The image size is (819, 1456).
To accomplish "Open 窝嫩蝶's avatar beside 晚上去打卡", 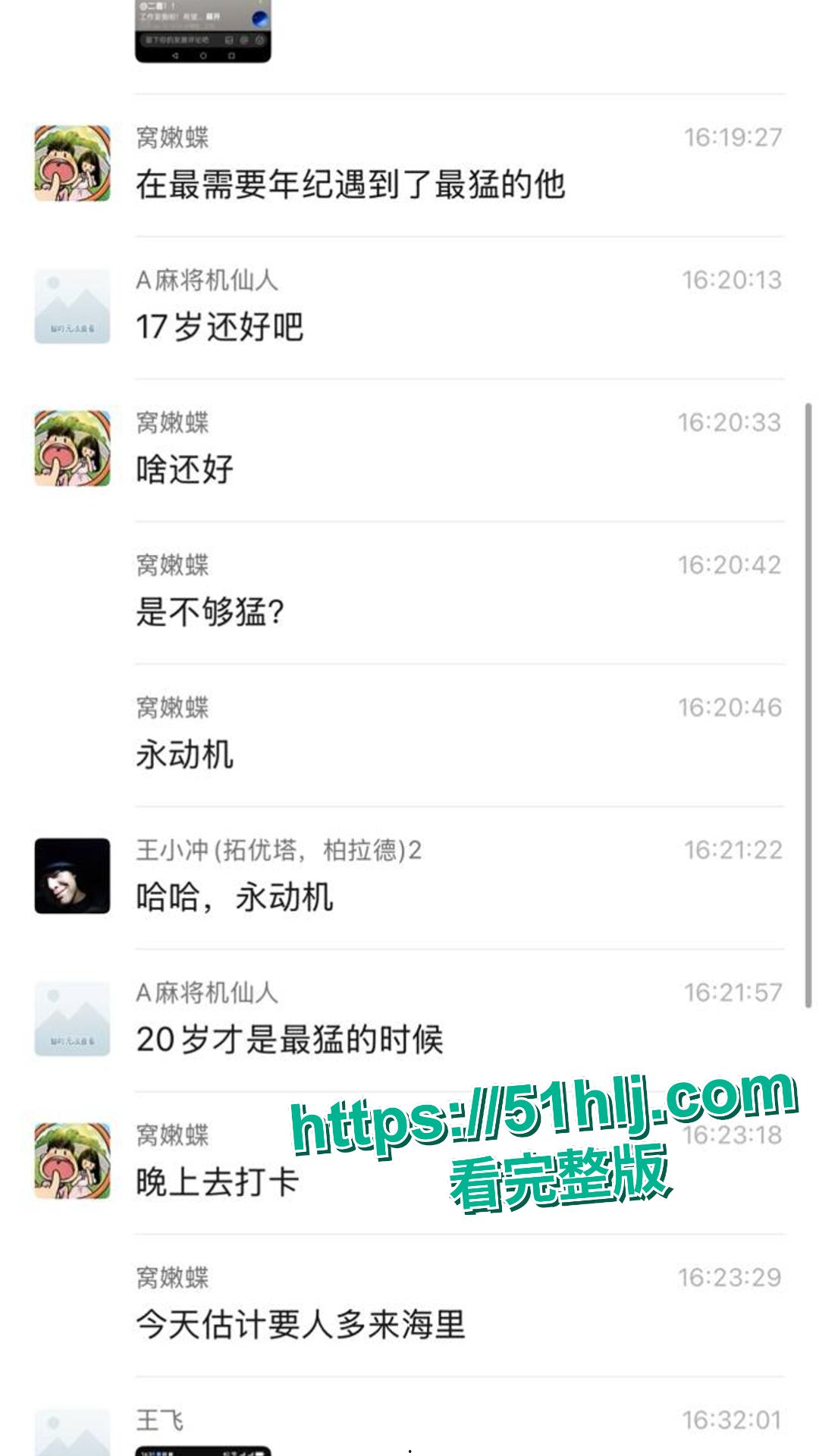I will (x=74, y=1160).
